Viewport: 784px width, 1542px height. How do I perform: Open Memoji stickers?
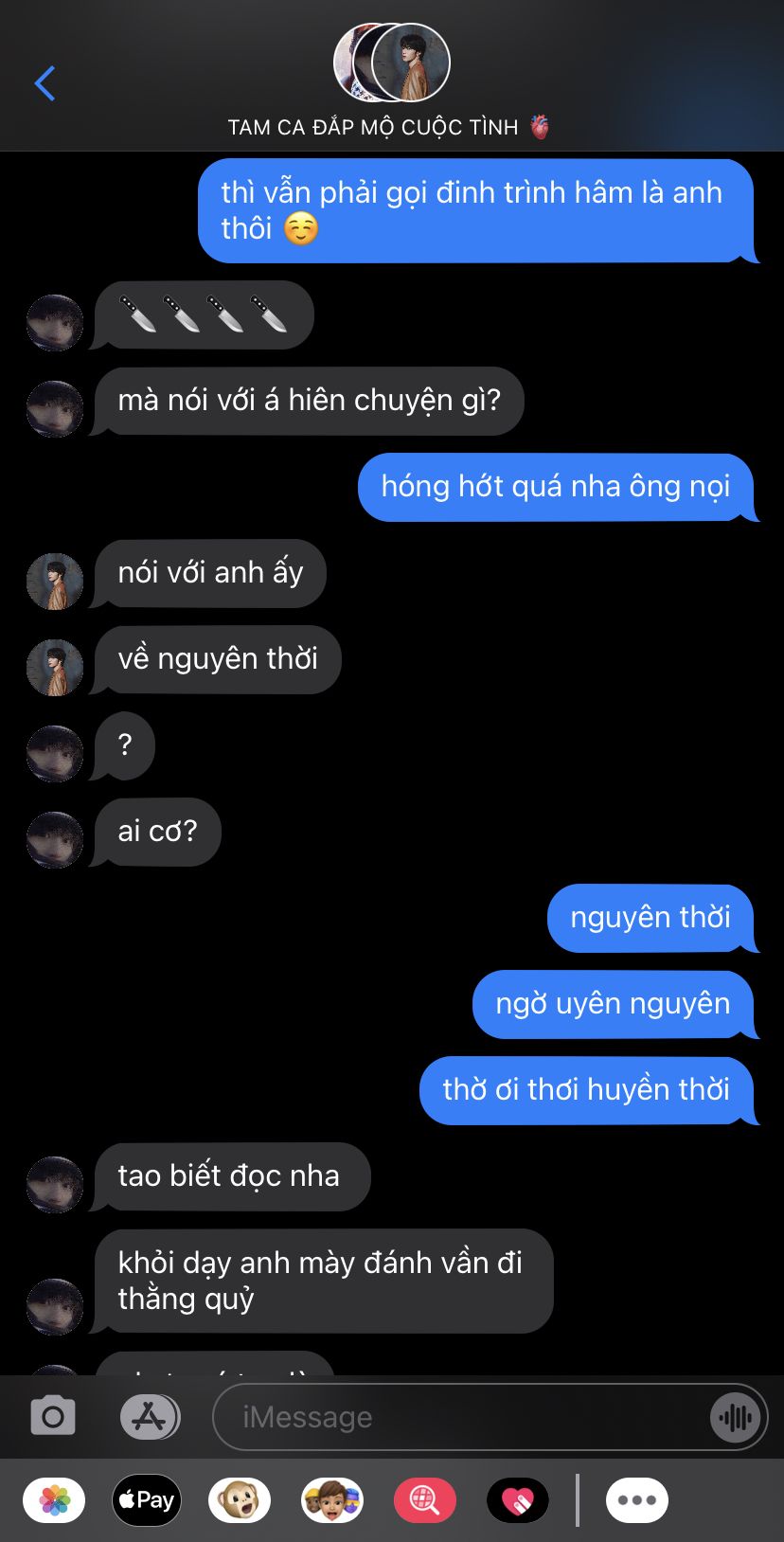pyautogui.click(x=332, y=1500)
